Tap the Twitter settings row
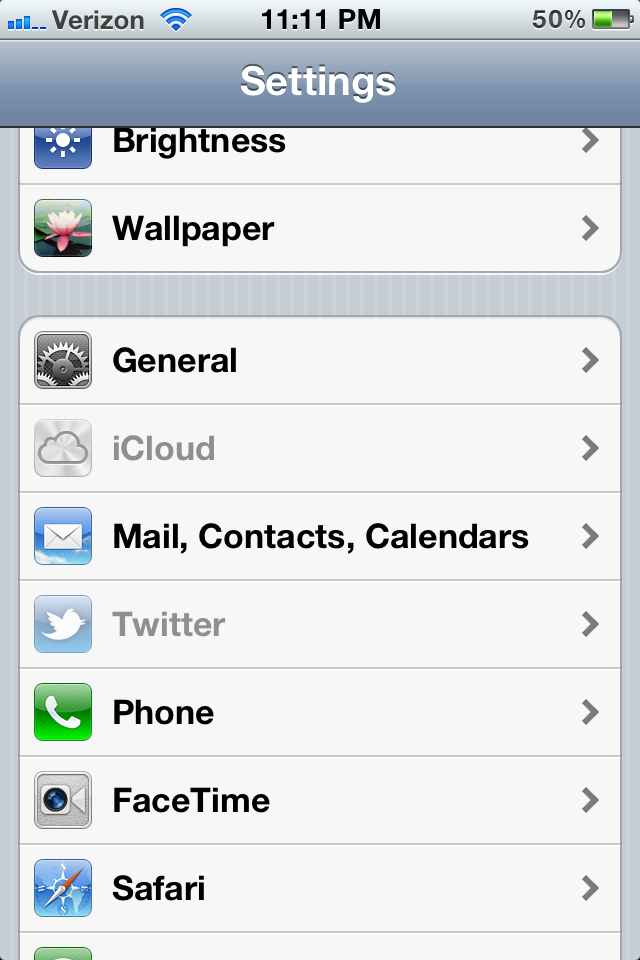Viewport: 640px width, 960px height. pos(320,624)
